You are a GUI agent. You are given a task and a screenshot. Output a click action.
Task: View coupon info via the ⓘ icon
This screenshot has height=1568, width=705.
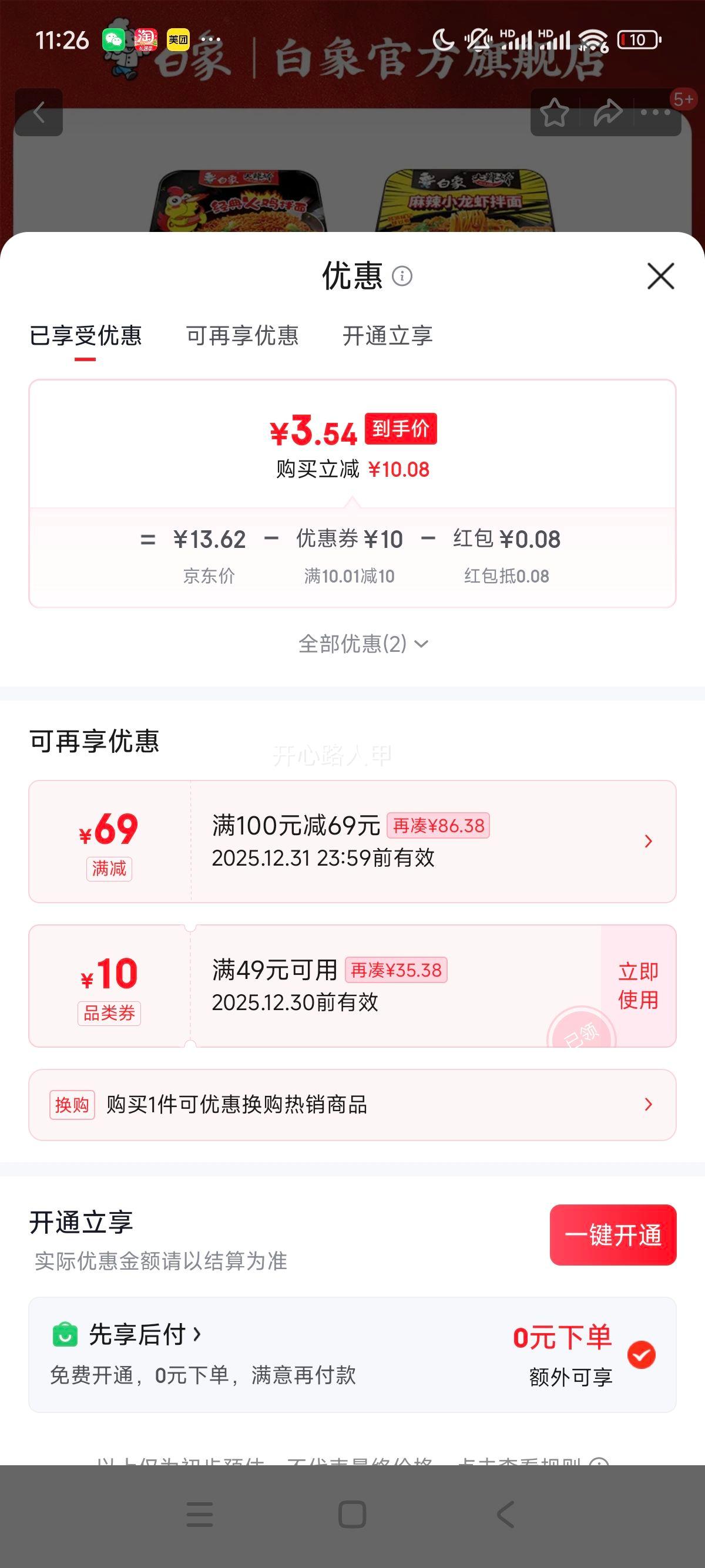(x=403, y=277)
